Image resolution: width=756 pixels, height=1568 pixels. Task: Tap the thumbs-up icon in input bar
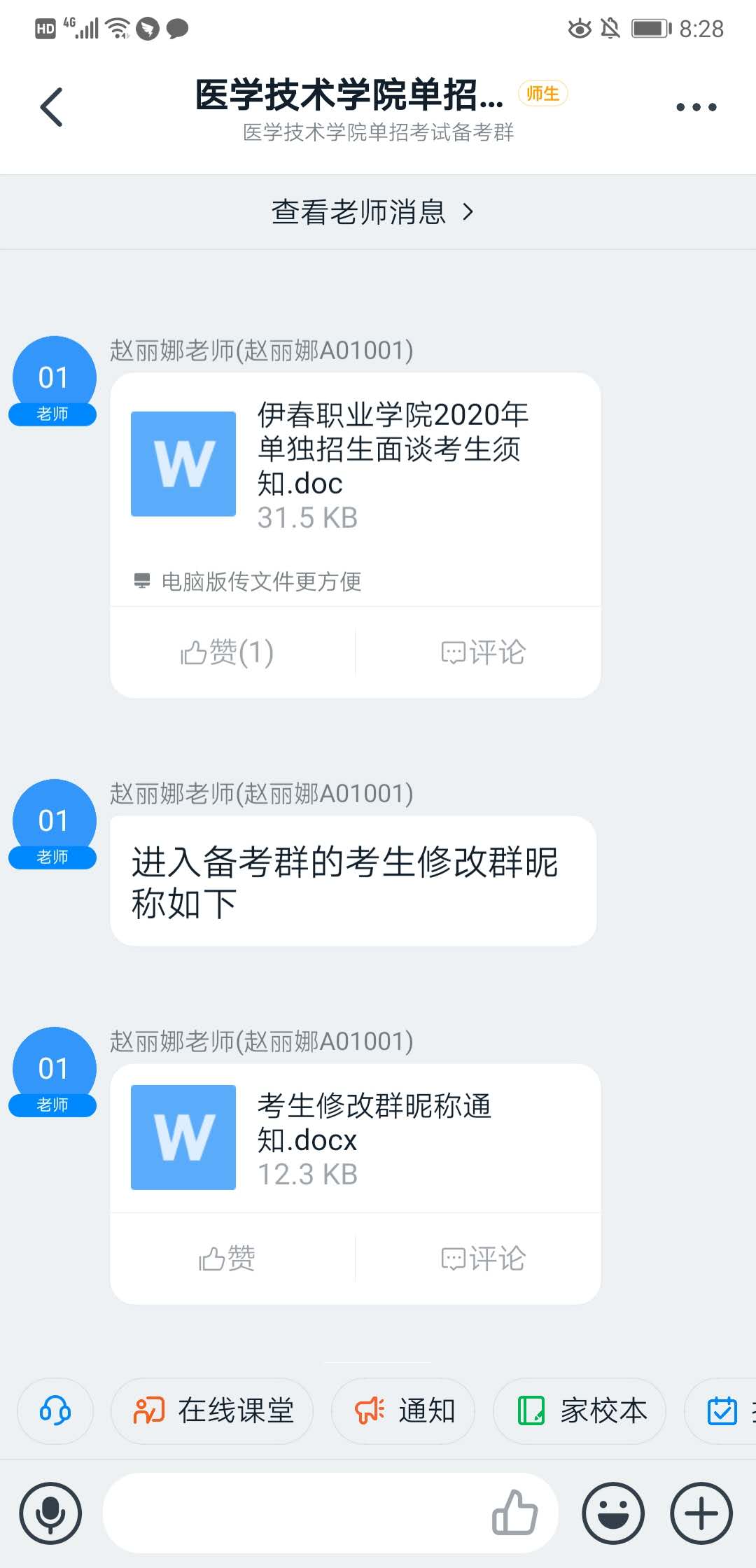(517, 1511)
